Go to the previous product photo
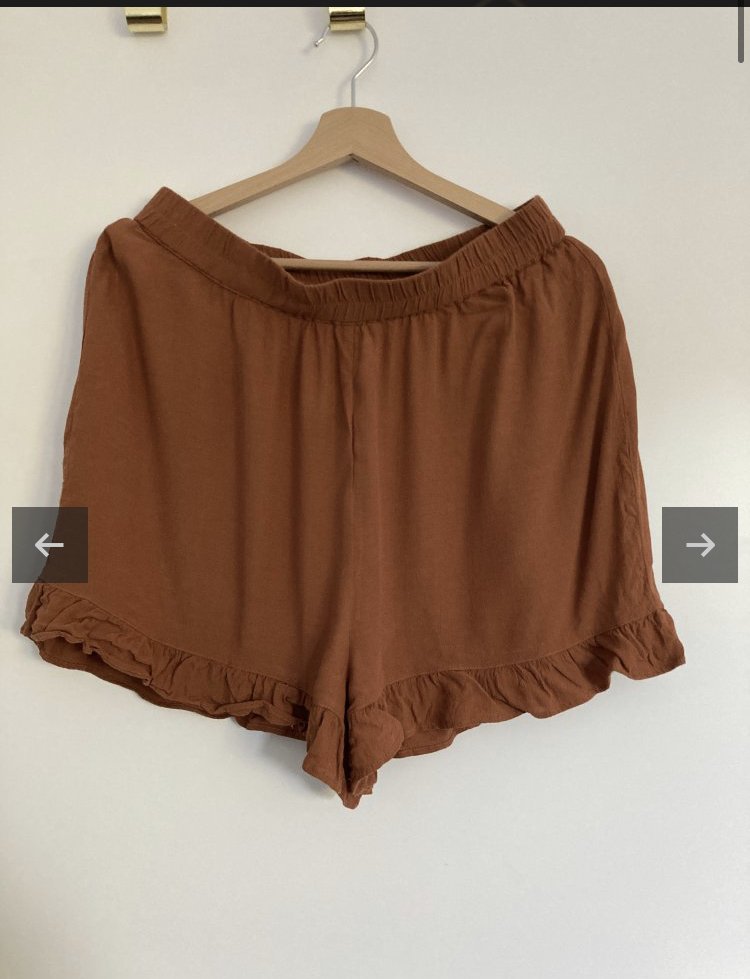750x979 pixels. click(x=50, y=545)
